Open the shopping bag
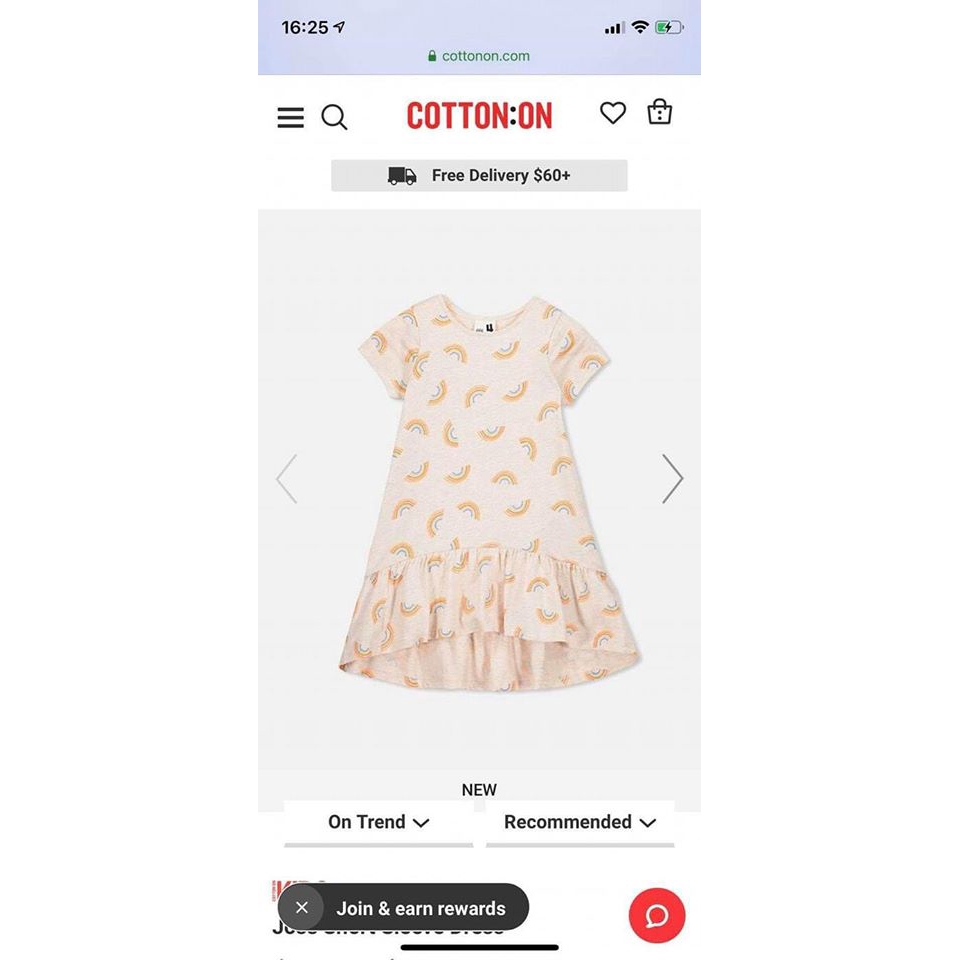 click(659, 112)
